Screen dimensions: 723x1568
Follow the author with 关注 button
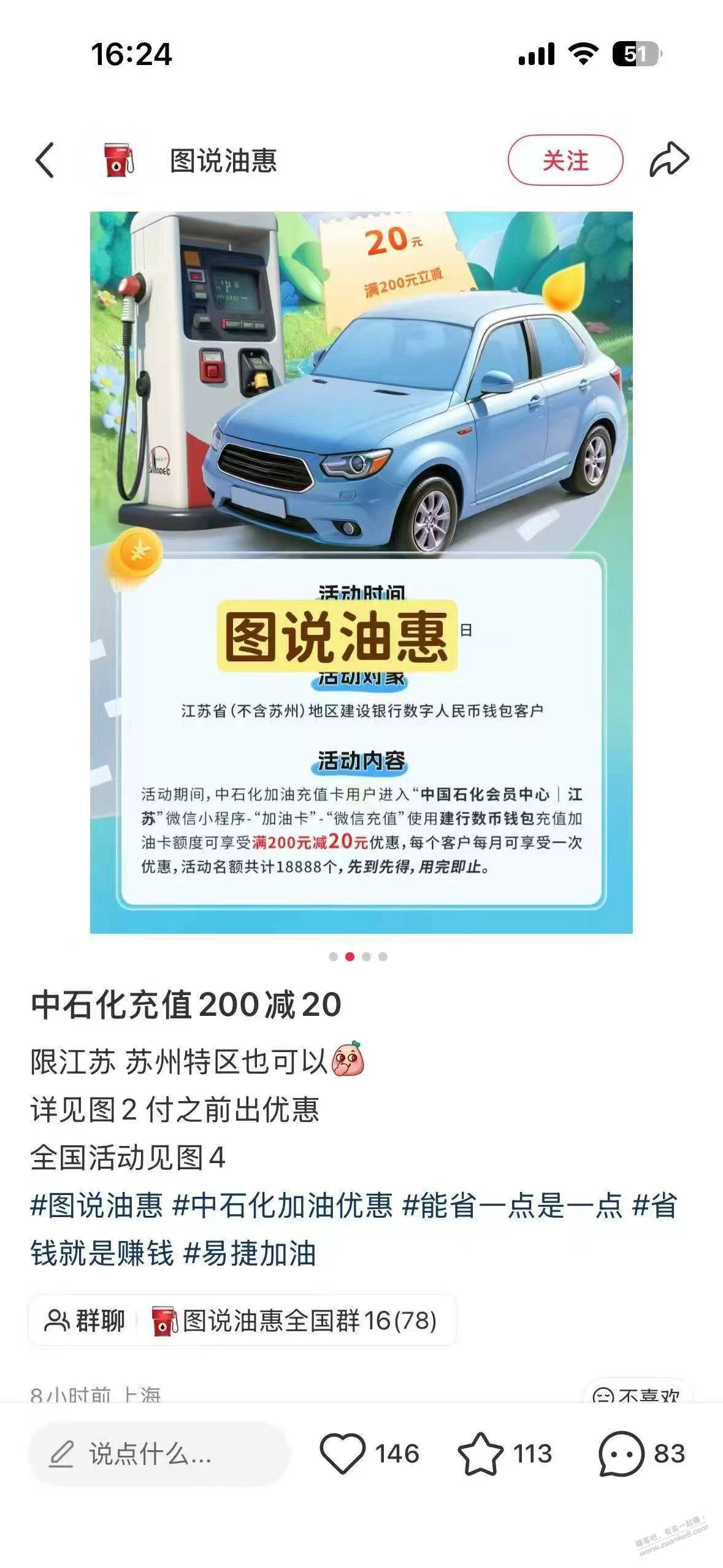point(565,160)
